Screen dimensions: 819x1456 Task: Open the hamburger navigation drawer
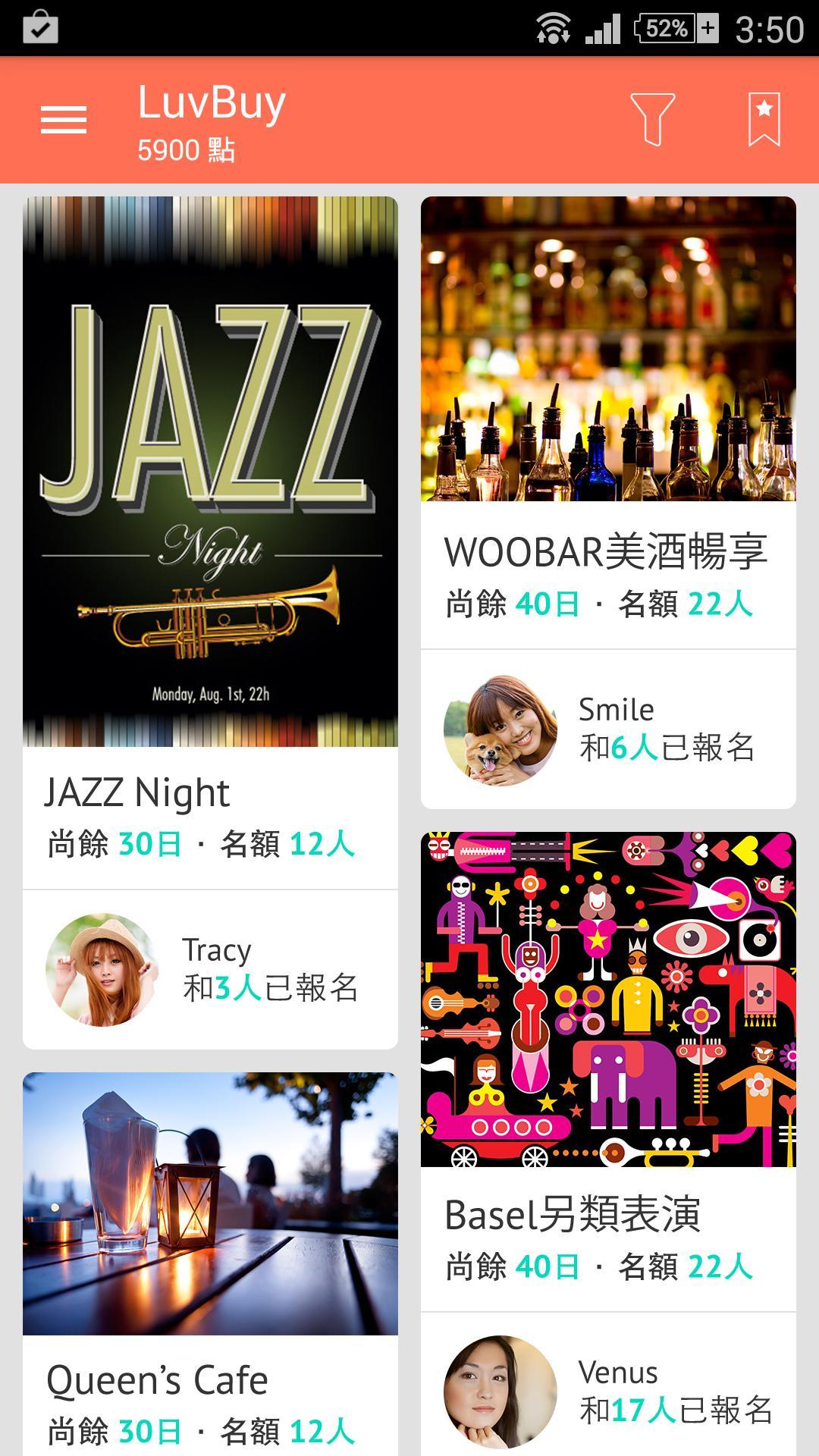[x=64, y=120]
